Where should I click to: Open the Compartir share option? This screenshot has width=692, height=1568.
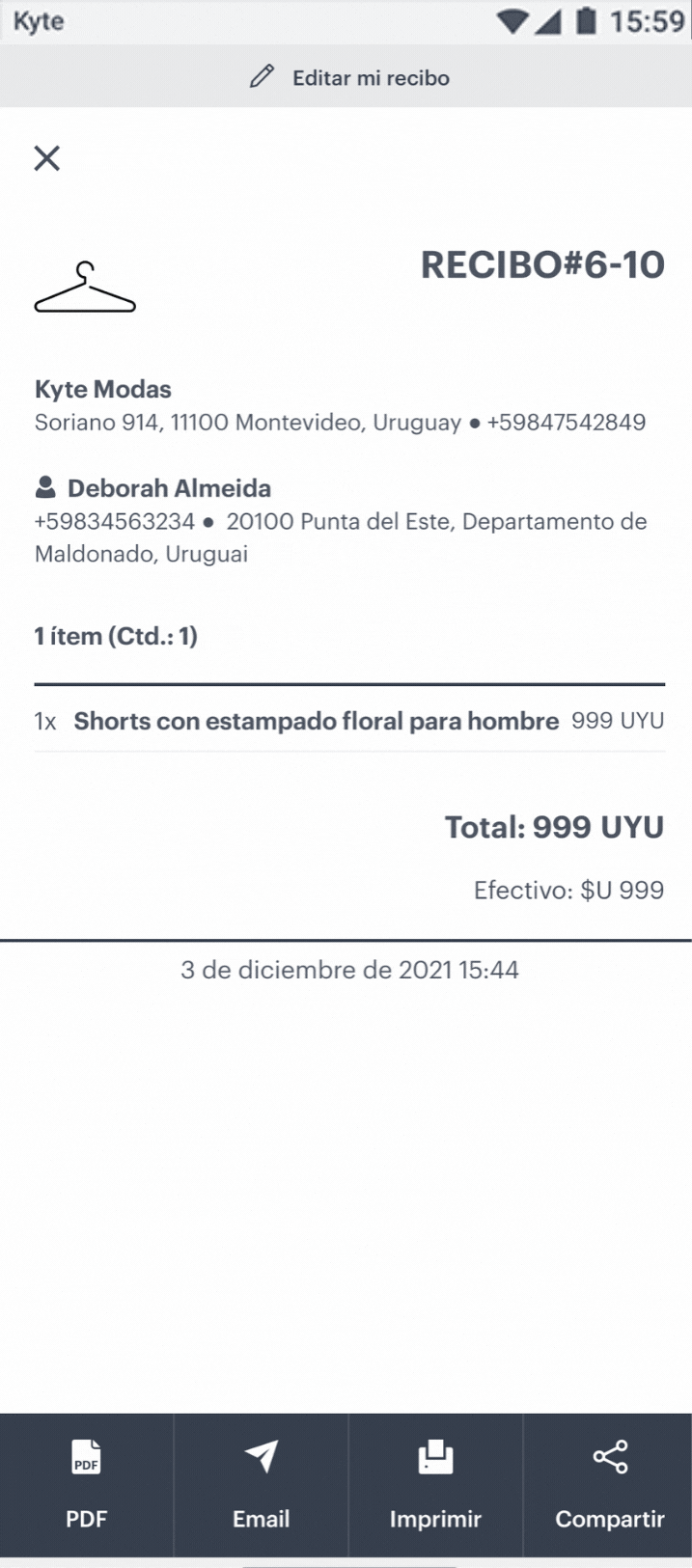(x=609, y=1484)
